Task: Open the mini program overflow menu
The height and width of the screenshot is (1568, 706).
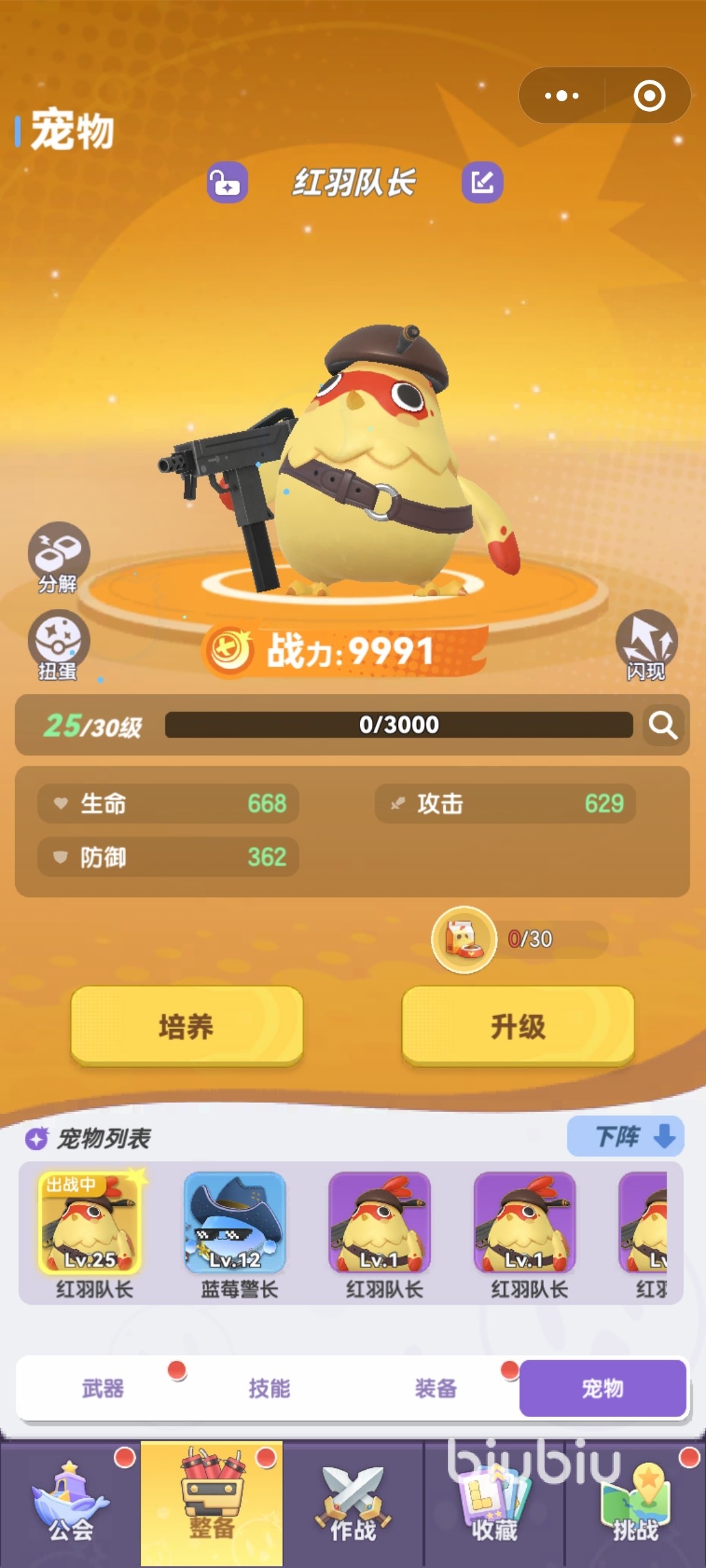Action: [x=562, y=96]
